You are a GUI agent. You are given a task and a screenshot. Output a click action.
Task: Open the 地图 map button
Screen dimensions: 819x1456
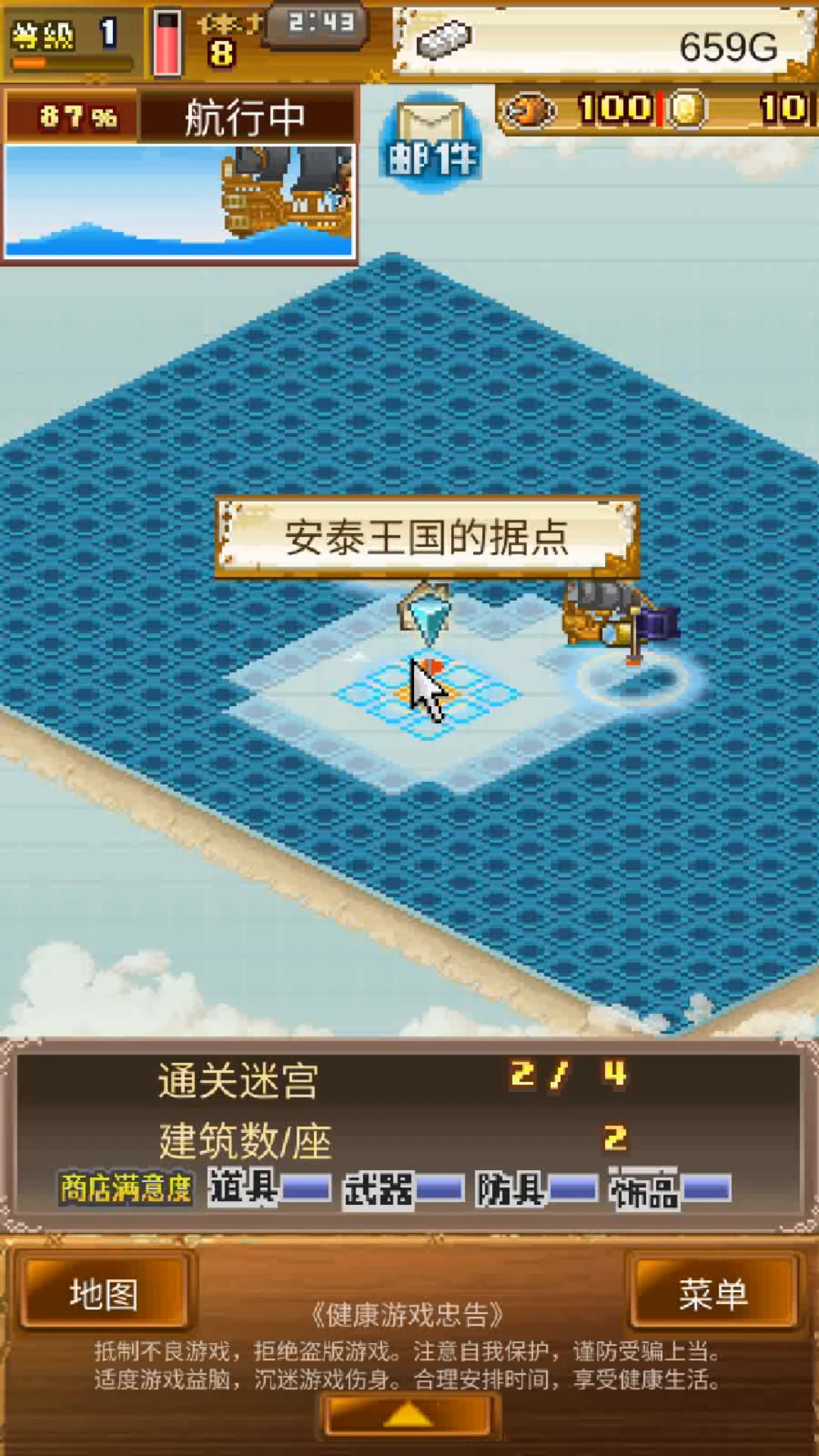point(104,1294)
